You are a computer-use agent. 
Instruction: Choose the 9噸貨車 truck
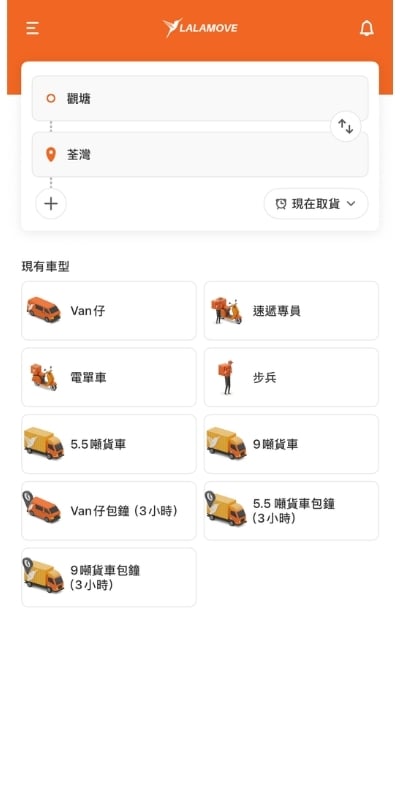(x=291, y=444)
